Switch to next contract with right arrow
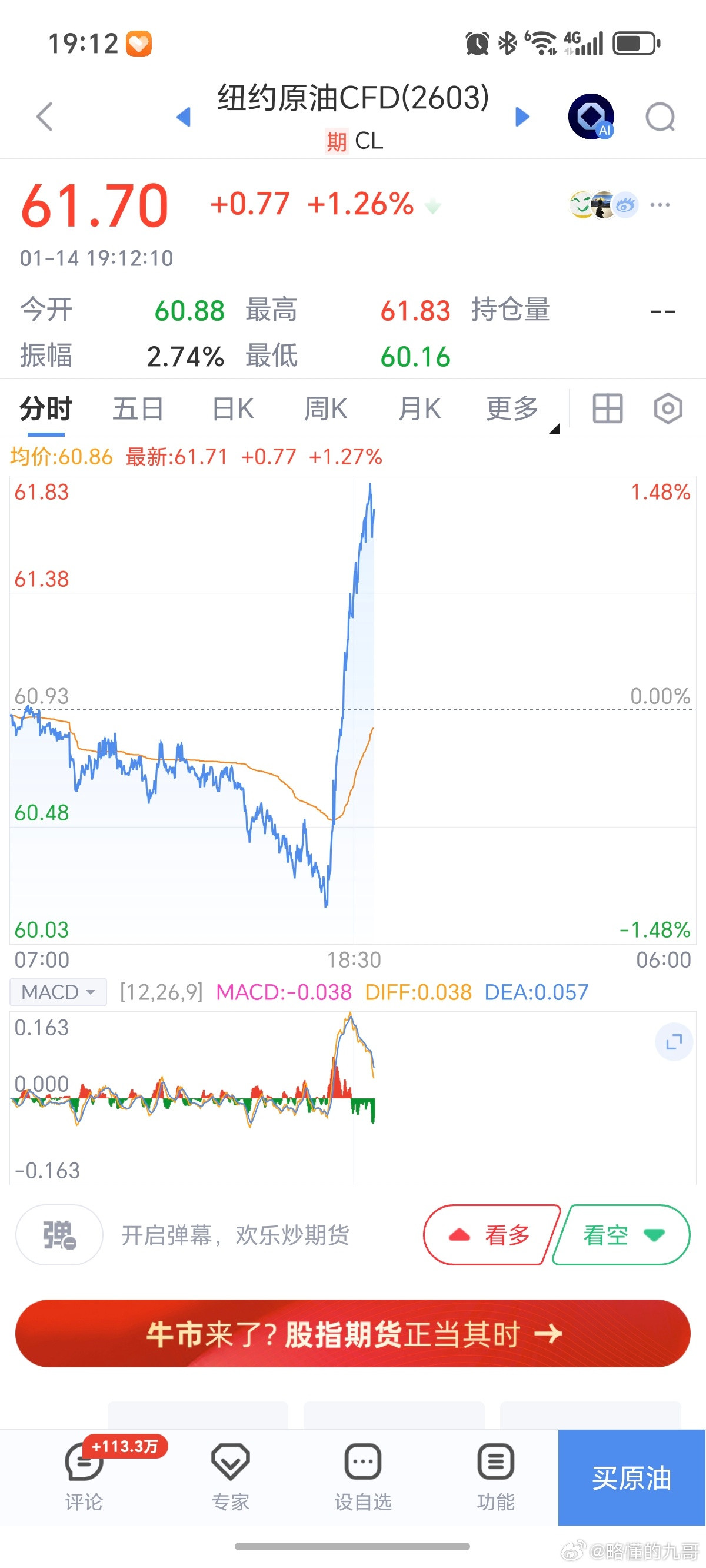The height and width of the screenshot is (1568, 706). coord(522,117)
